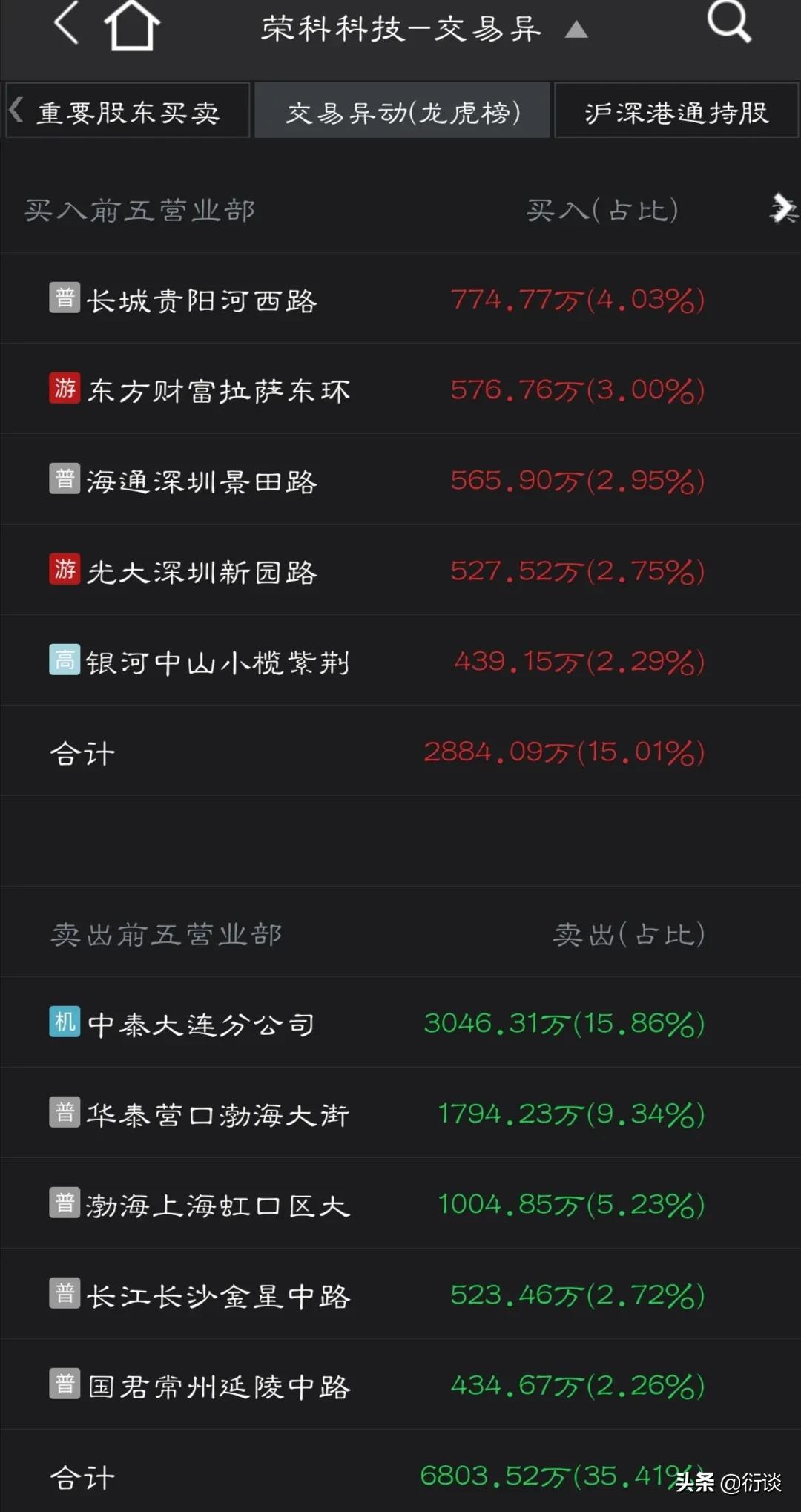Expand the 荣科科技-交易异 title dropdown
This screenshot has height=1512, width=801.
[576, 30]
